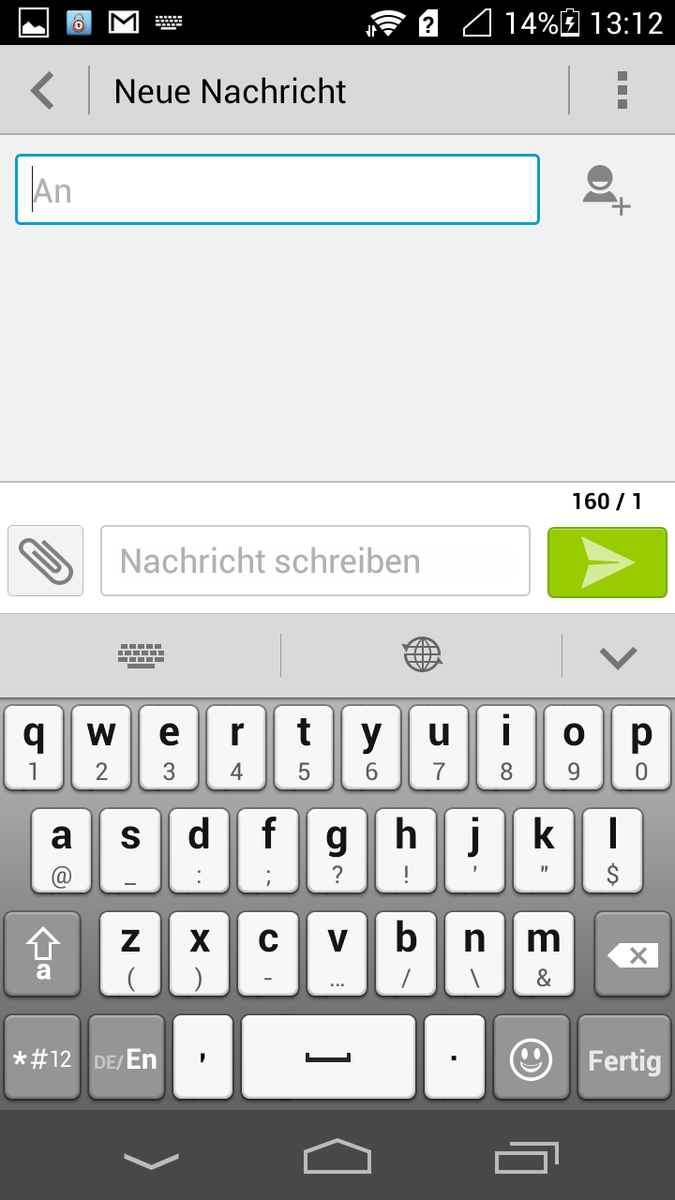675x1200 pixels.
Task: Collapse the keyboard with down chevron
Action: 618,657
